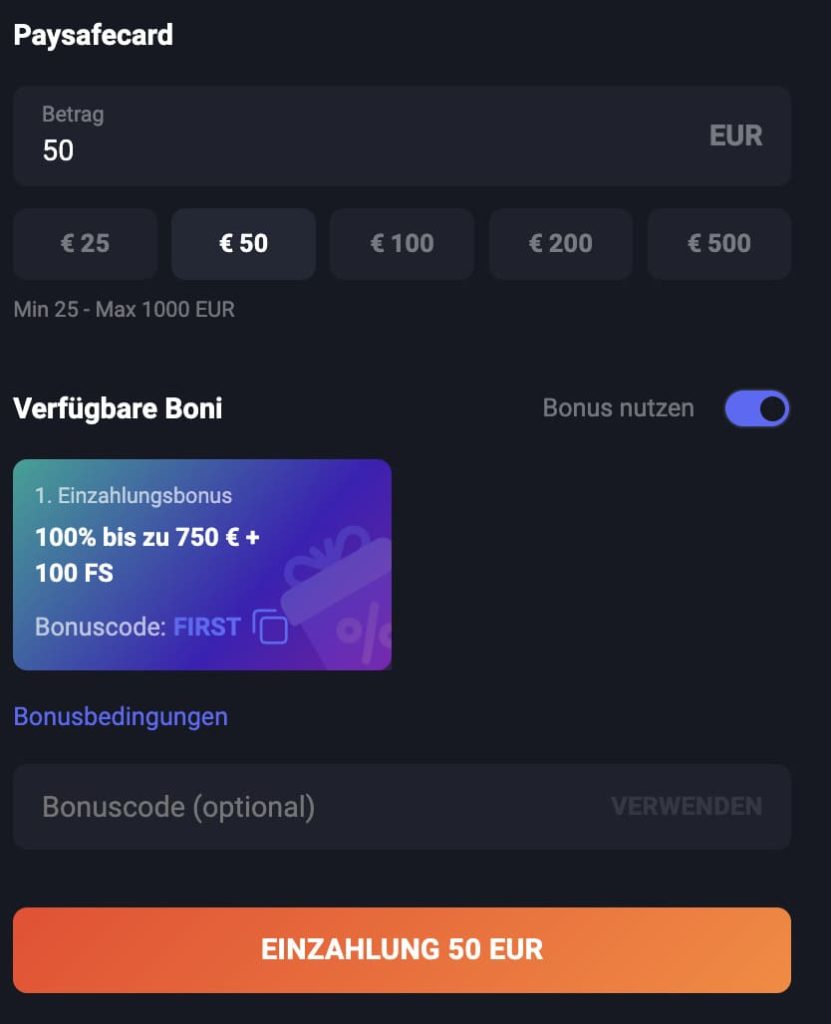
Task: Focus the Bonuscode (optional) field
Action: point(300,807)
